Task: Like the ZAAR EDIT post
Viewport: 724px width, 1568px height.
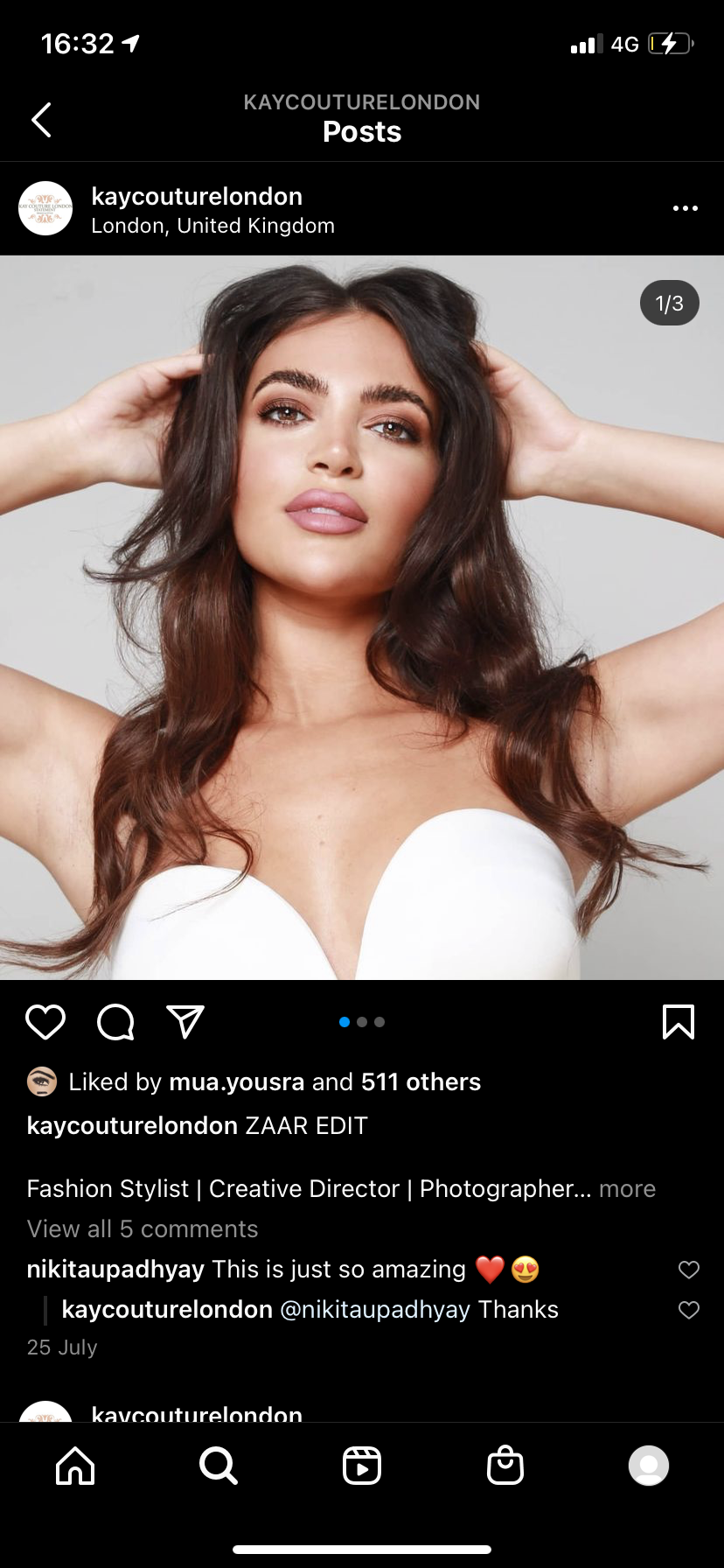Action: (45, 1022)
